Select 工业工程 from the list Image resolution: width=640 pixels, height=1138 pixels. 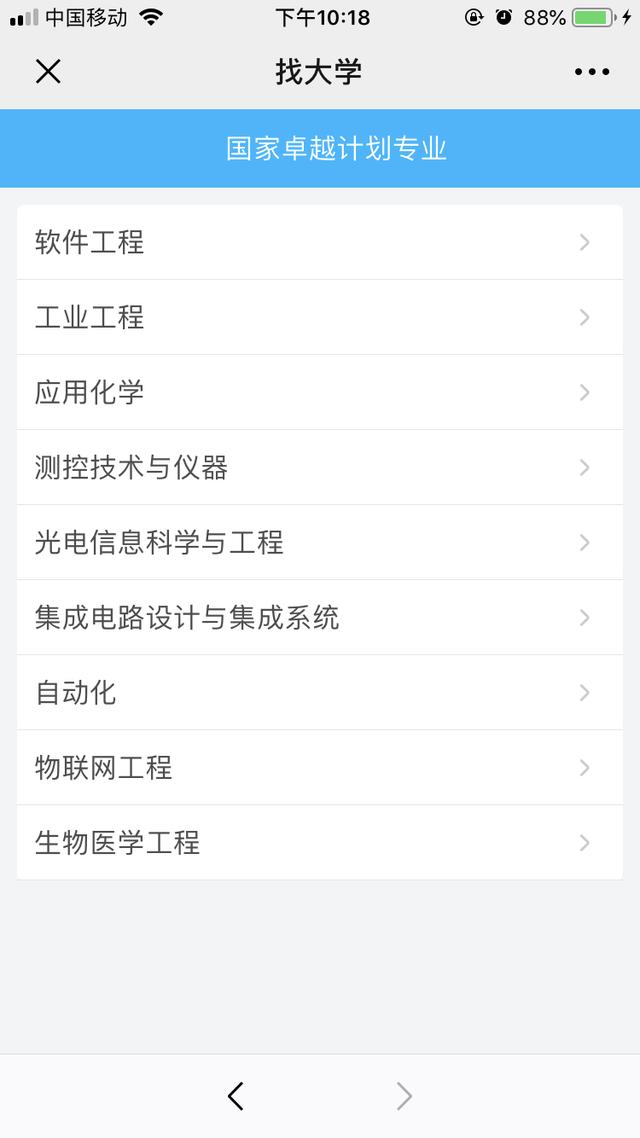(320, 318)
